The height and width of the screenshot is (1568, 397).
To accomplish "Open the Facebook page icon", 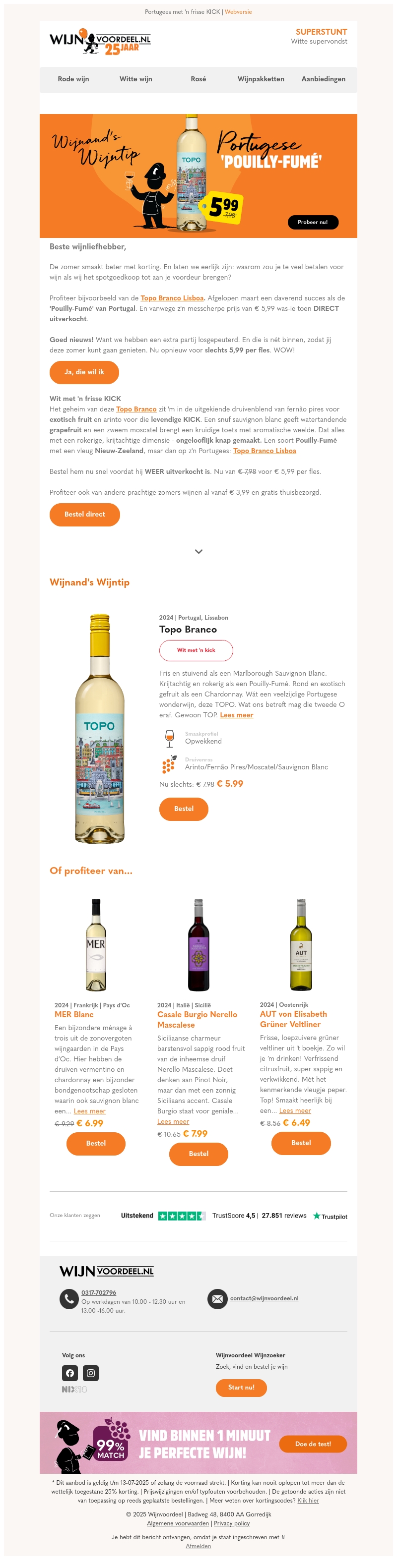I will click(x=70, y=1373).
